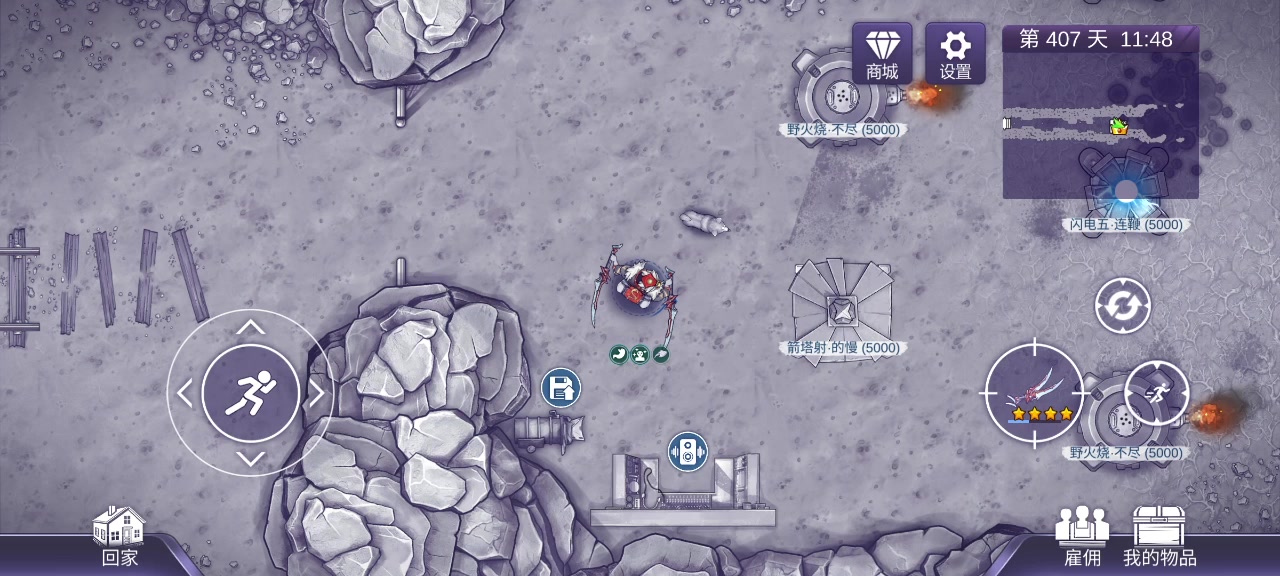Open the 商城 shop
Screen dimensions: 1280x576
pyautogui.click(x=882, y=54)
